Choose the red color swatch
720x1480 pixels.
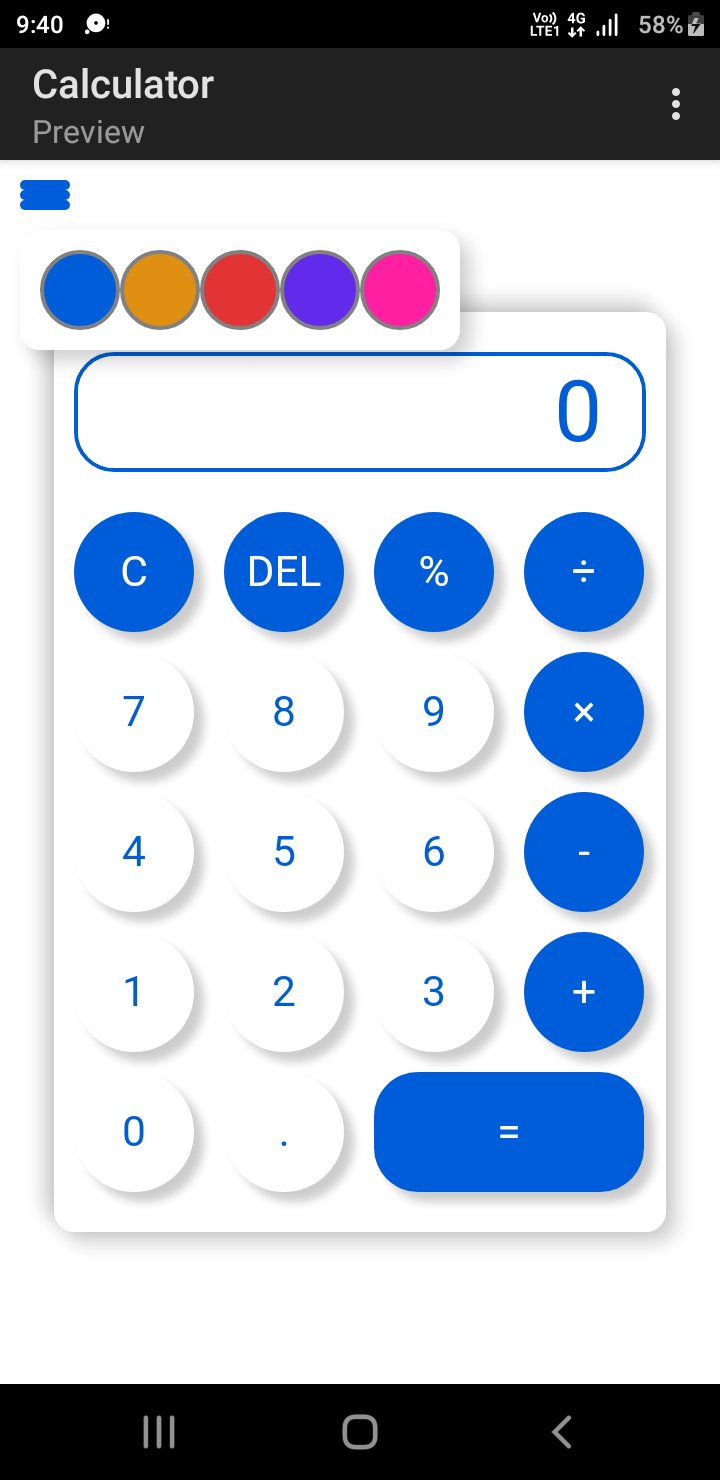(240, 290)
